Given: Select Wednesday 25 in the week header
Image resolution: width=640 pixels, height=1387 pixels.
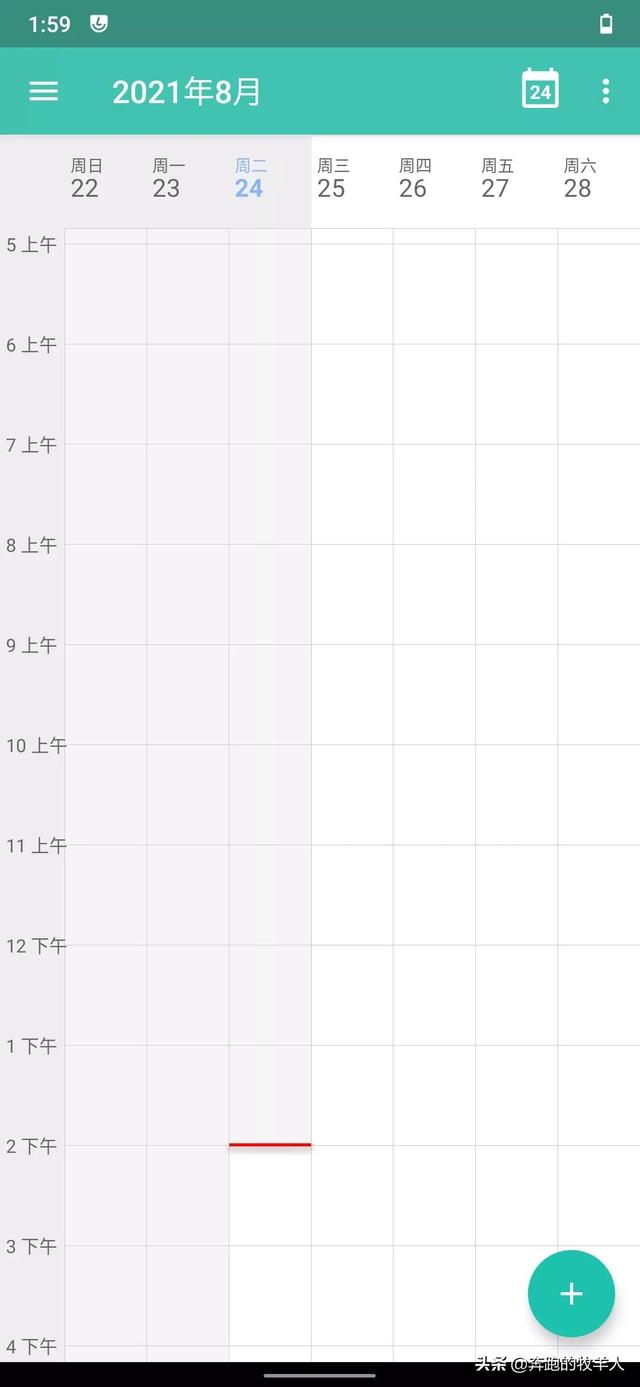Looking at the screenshot, I should pyautogui.click(x=332, y=179).
